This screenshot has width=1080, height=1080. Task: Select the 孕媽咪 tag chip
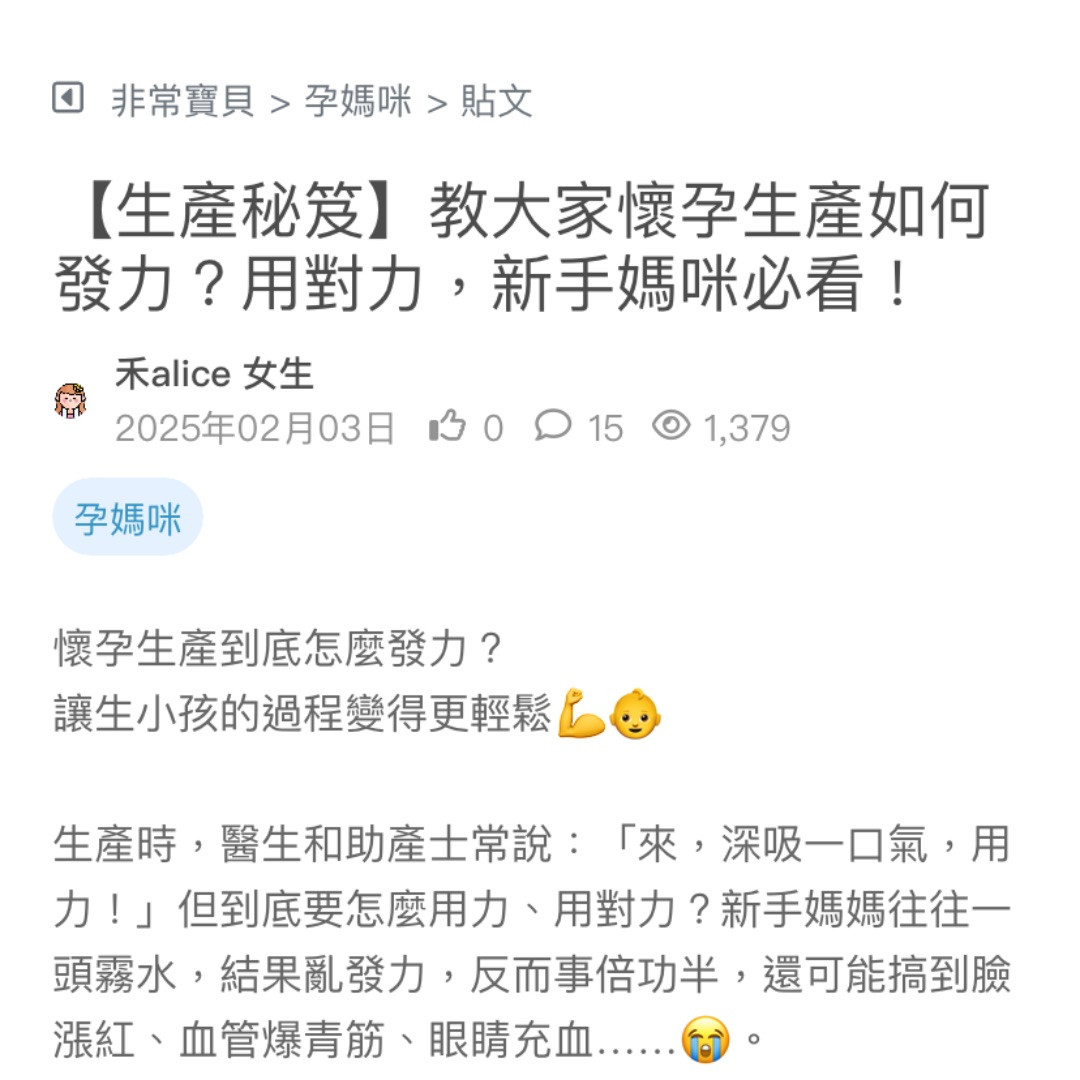point(127,518)
